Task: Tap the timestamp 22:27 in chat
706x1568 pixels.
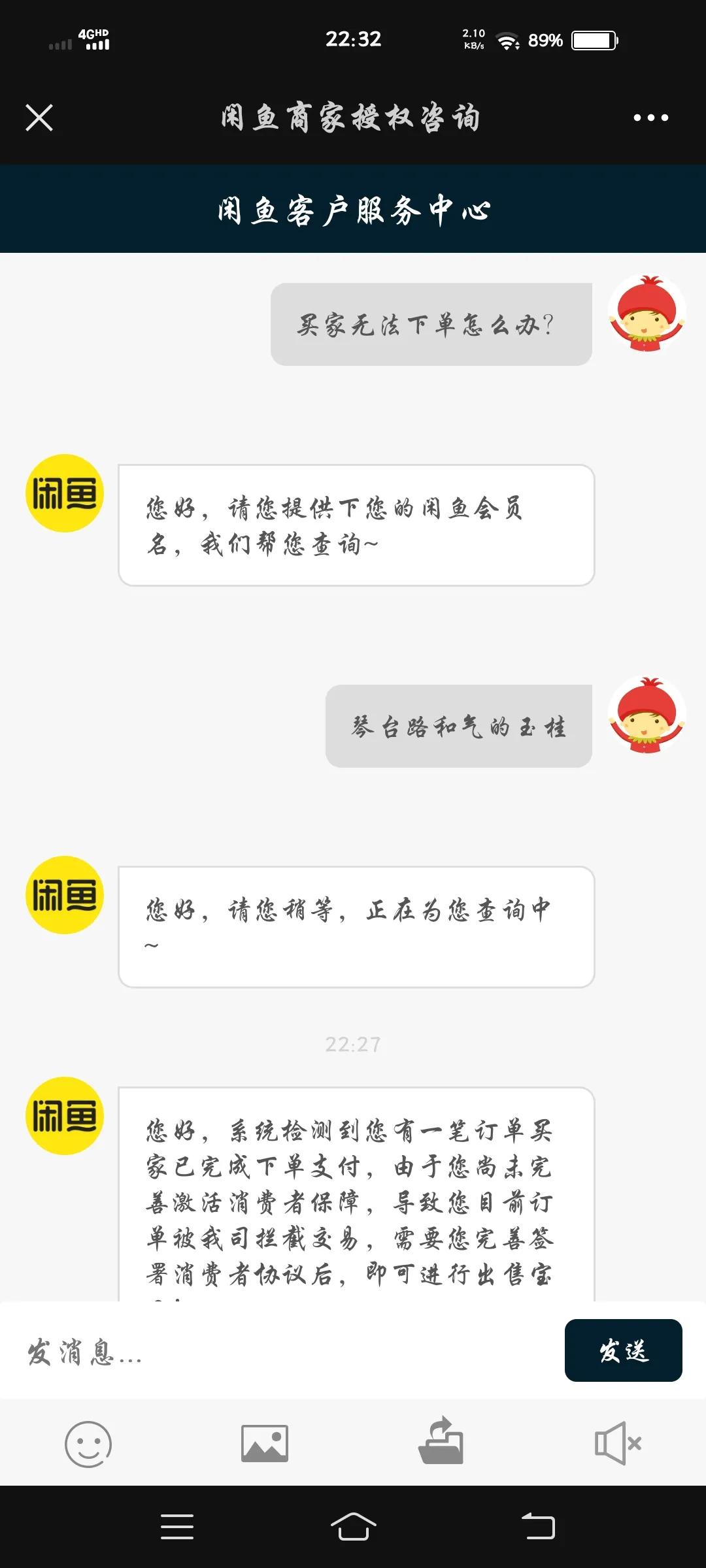Action: tap(353, 1044)
